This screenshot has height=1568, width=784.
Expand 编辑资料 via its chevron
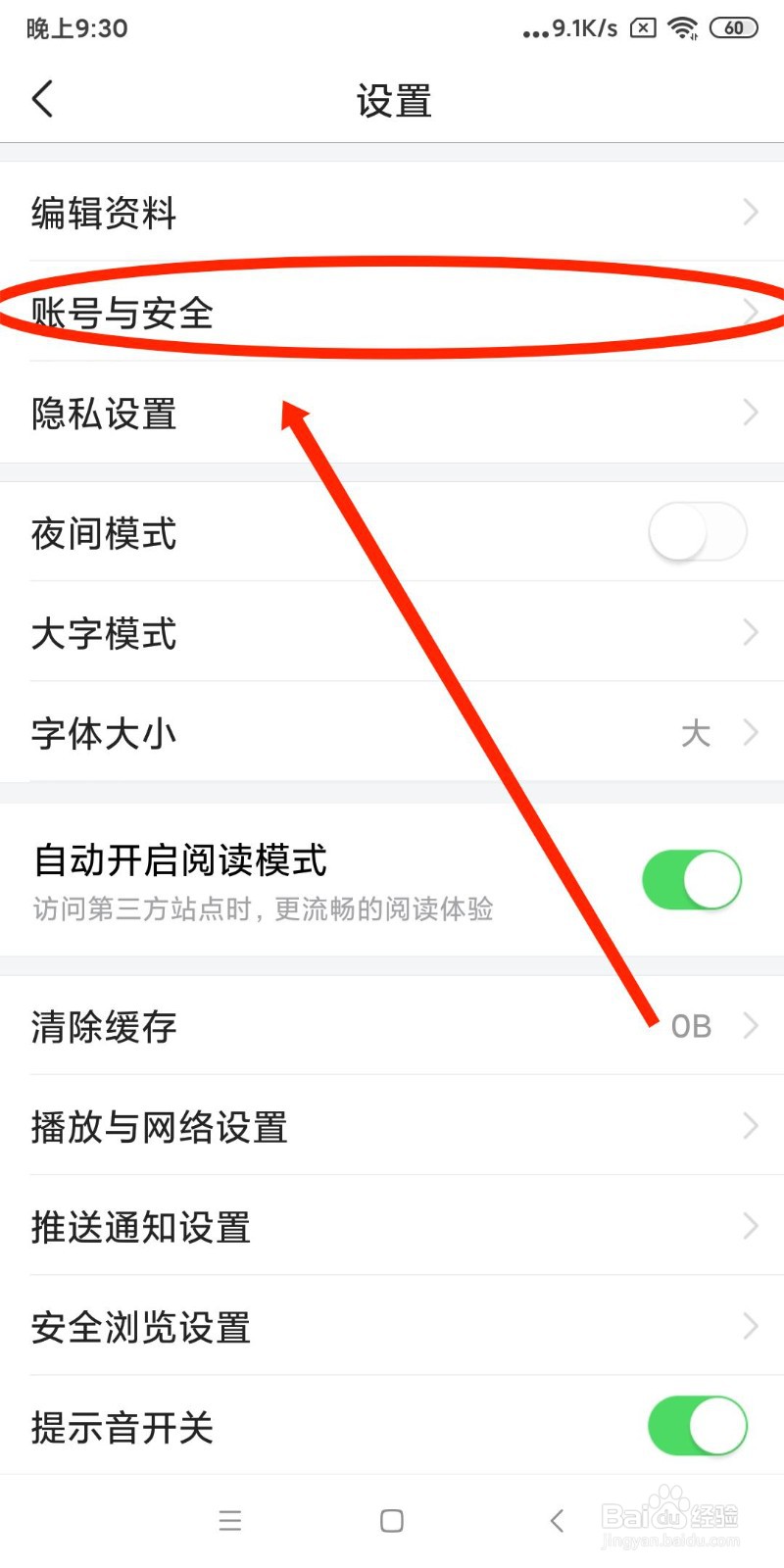click(751, 212)
